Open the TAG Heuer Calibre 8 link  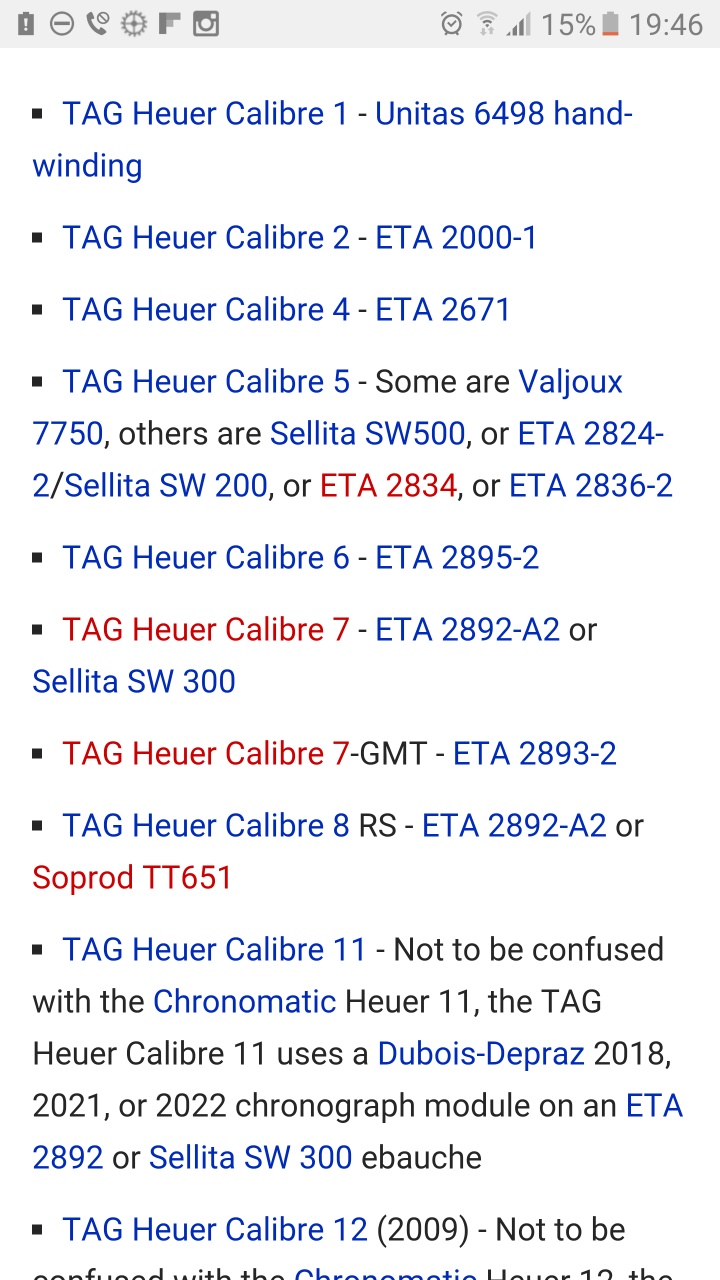point(205,826)
